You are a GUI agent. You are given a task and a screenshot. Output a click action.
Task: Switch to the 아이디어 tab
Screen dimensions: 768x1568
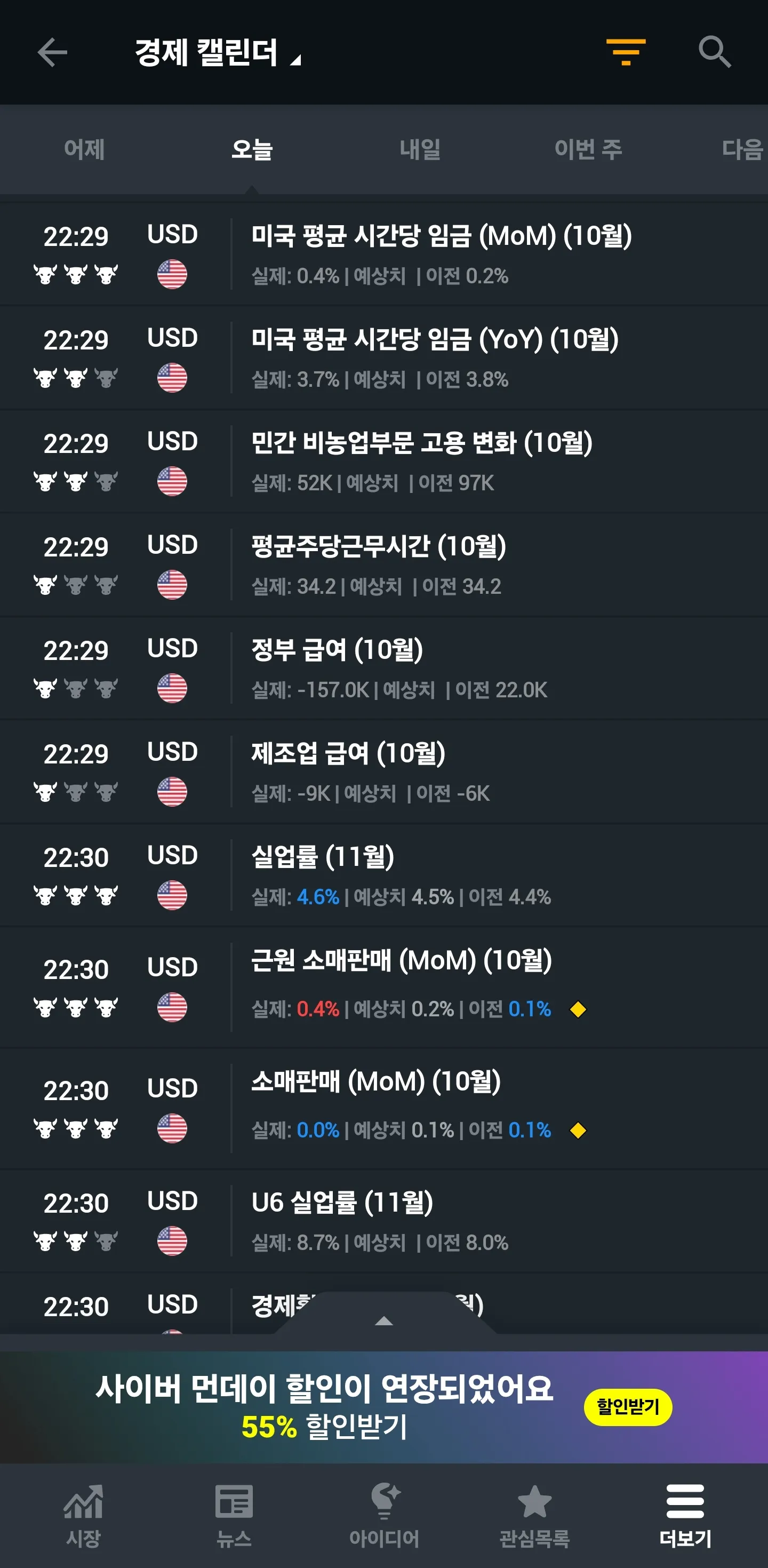click(x=384, y=1515)
